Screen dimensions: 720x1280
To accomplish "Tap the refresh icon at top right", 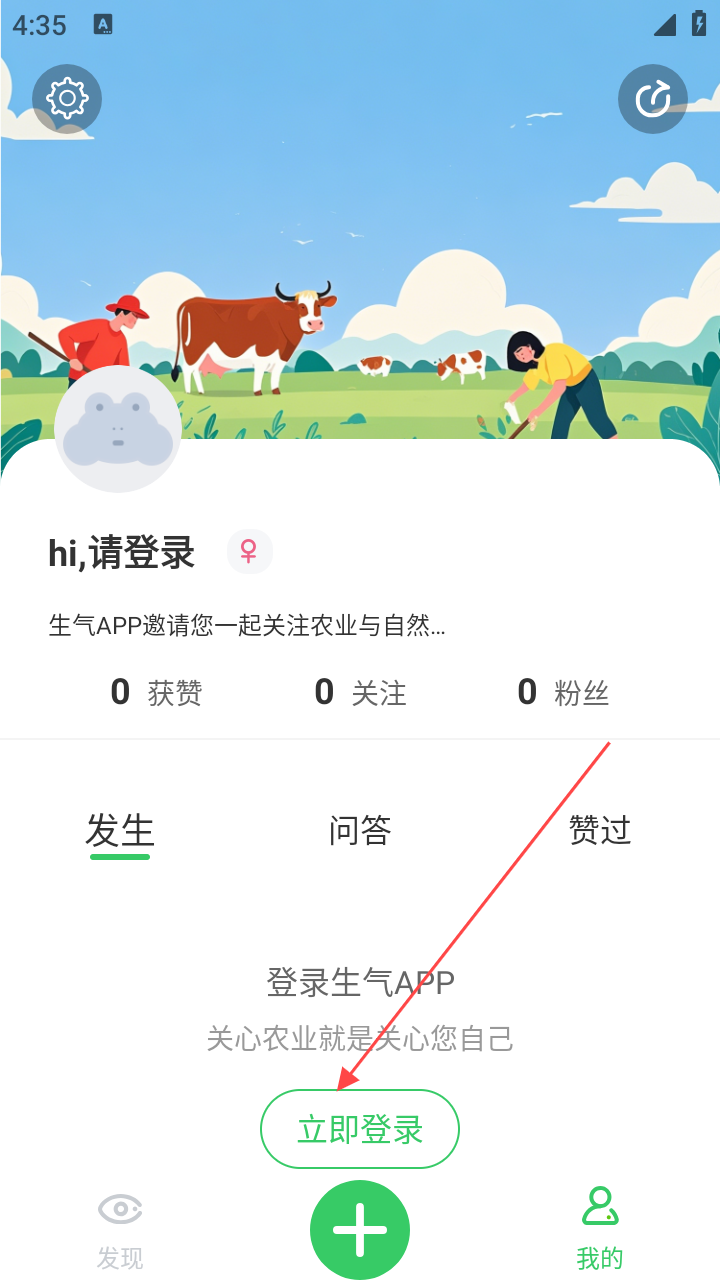I will [x=652, y=98].
